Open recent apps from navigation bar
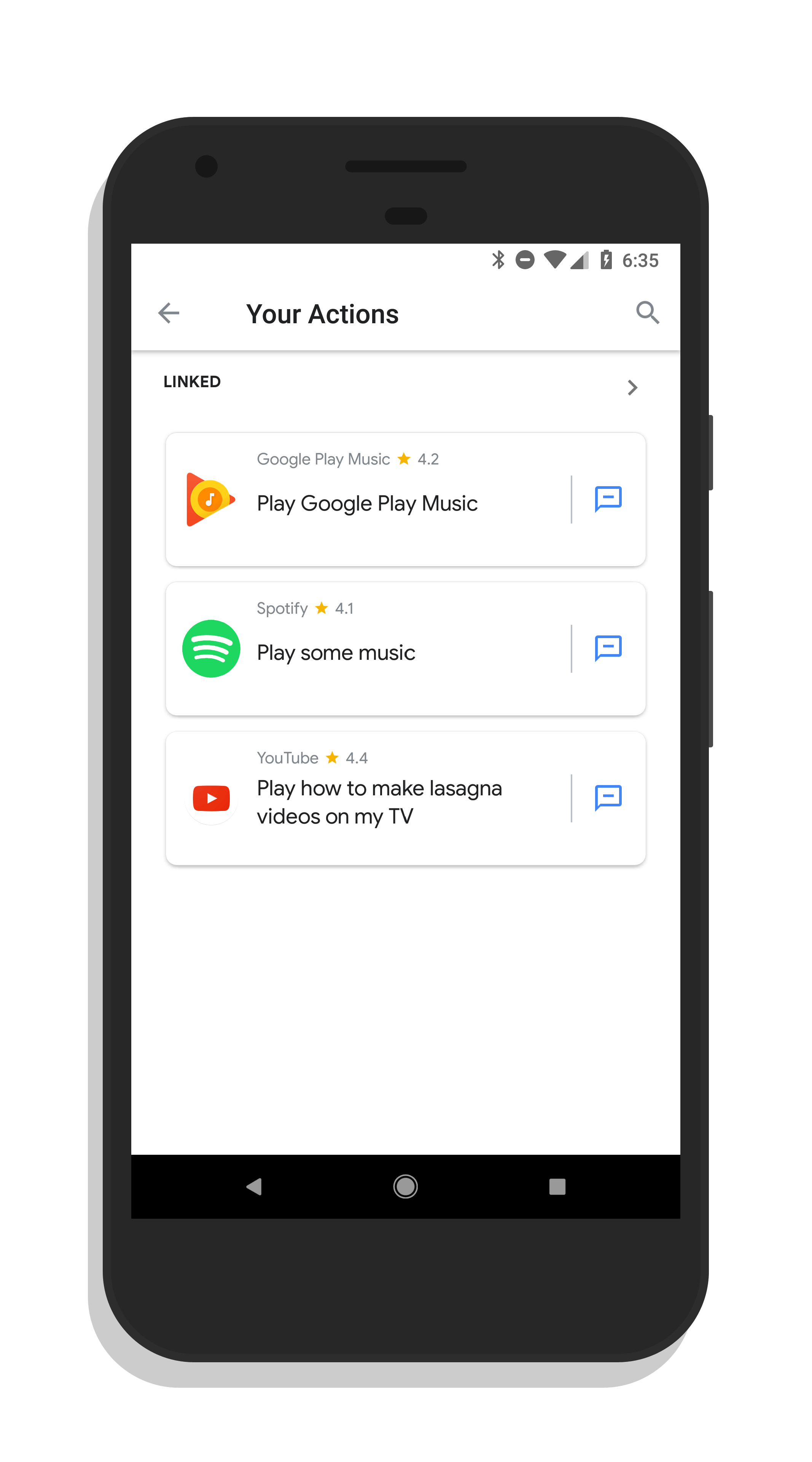This screenshot has height=1462, width=812. pos(557,1187)
